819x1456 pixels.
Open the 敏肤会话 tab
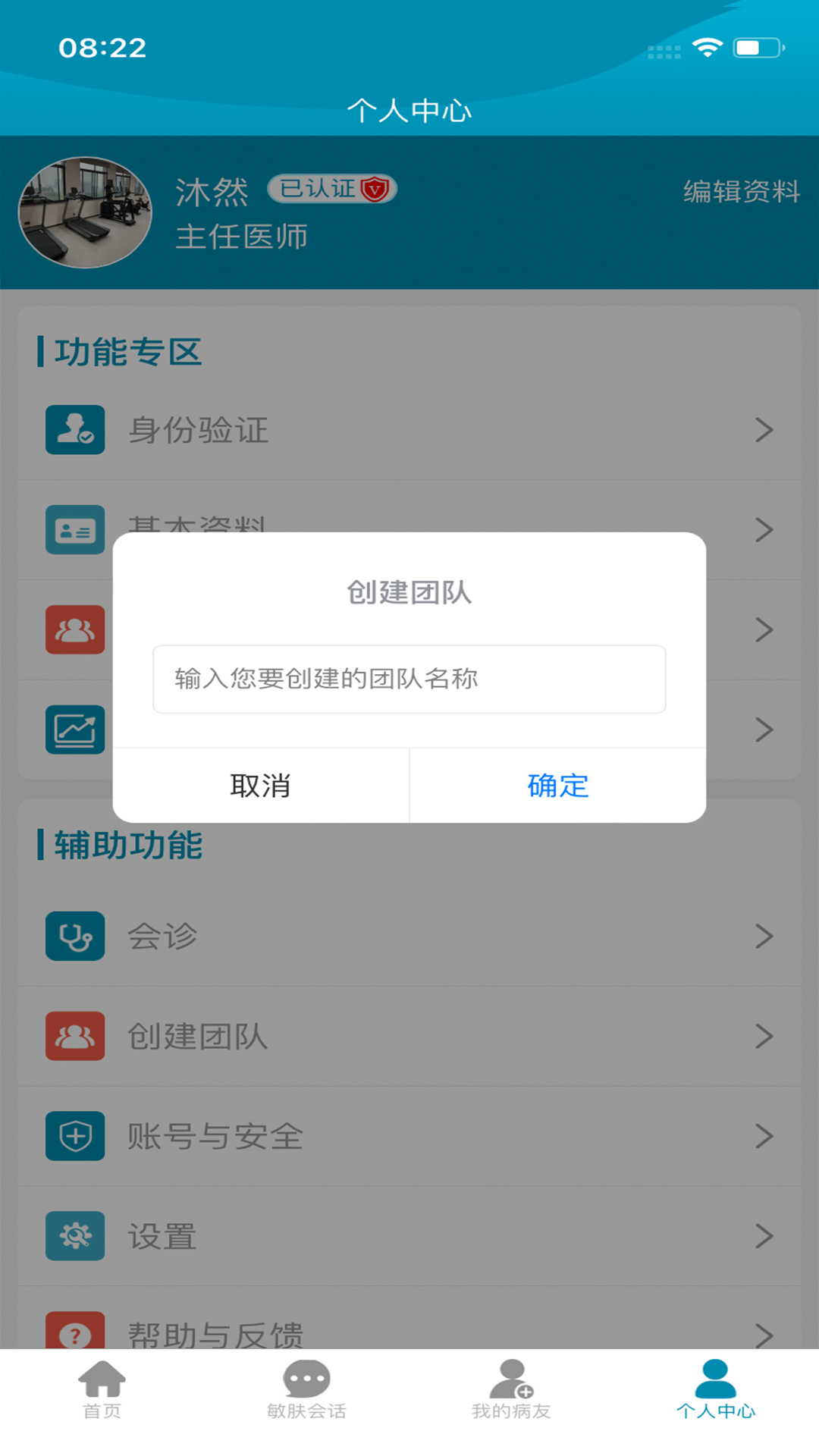(306, 1389)
